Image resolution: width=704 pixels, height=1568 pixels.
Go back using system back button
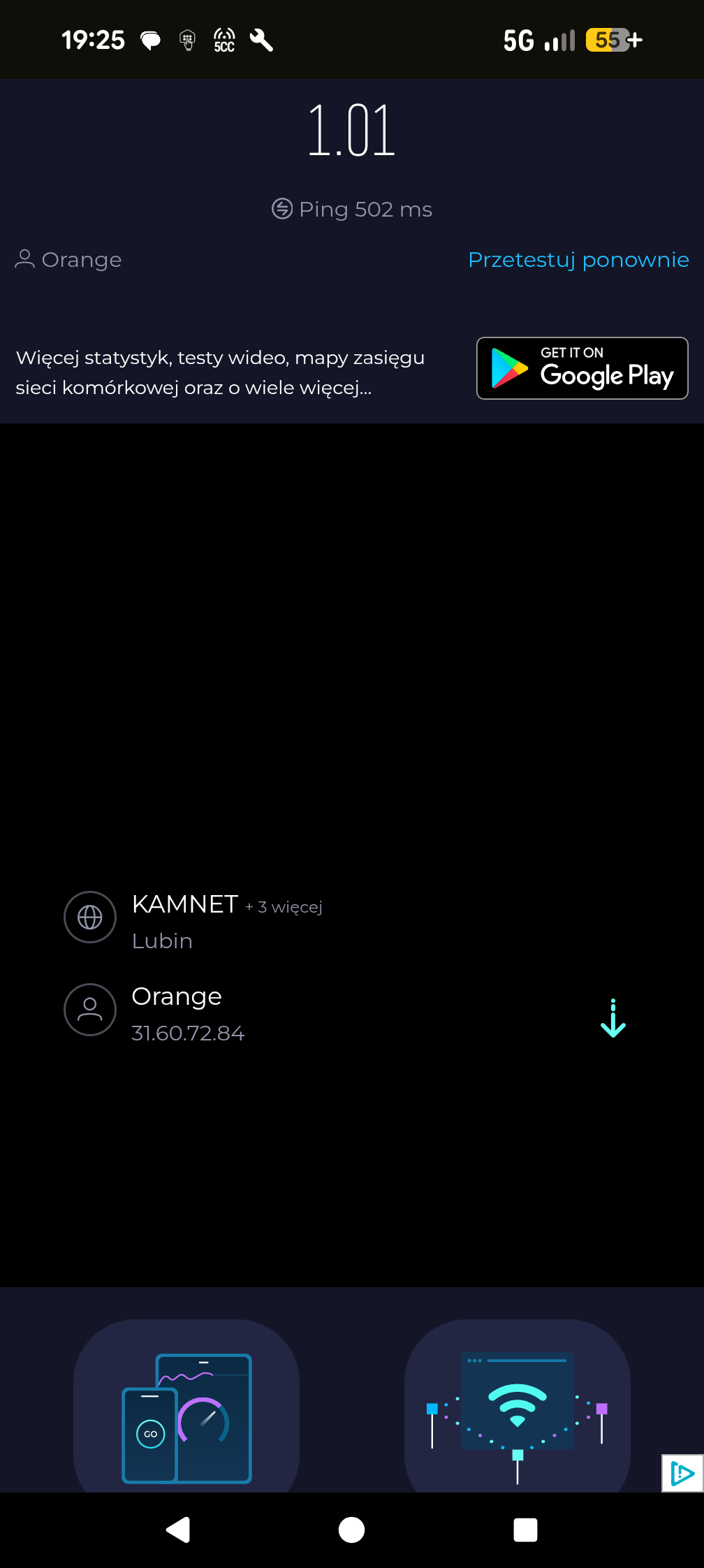[x=178, y=1530]
